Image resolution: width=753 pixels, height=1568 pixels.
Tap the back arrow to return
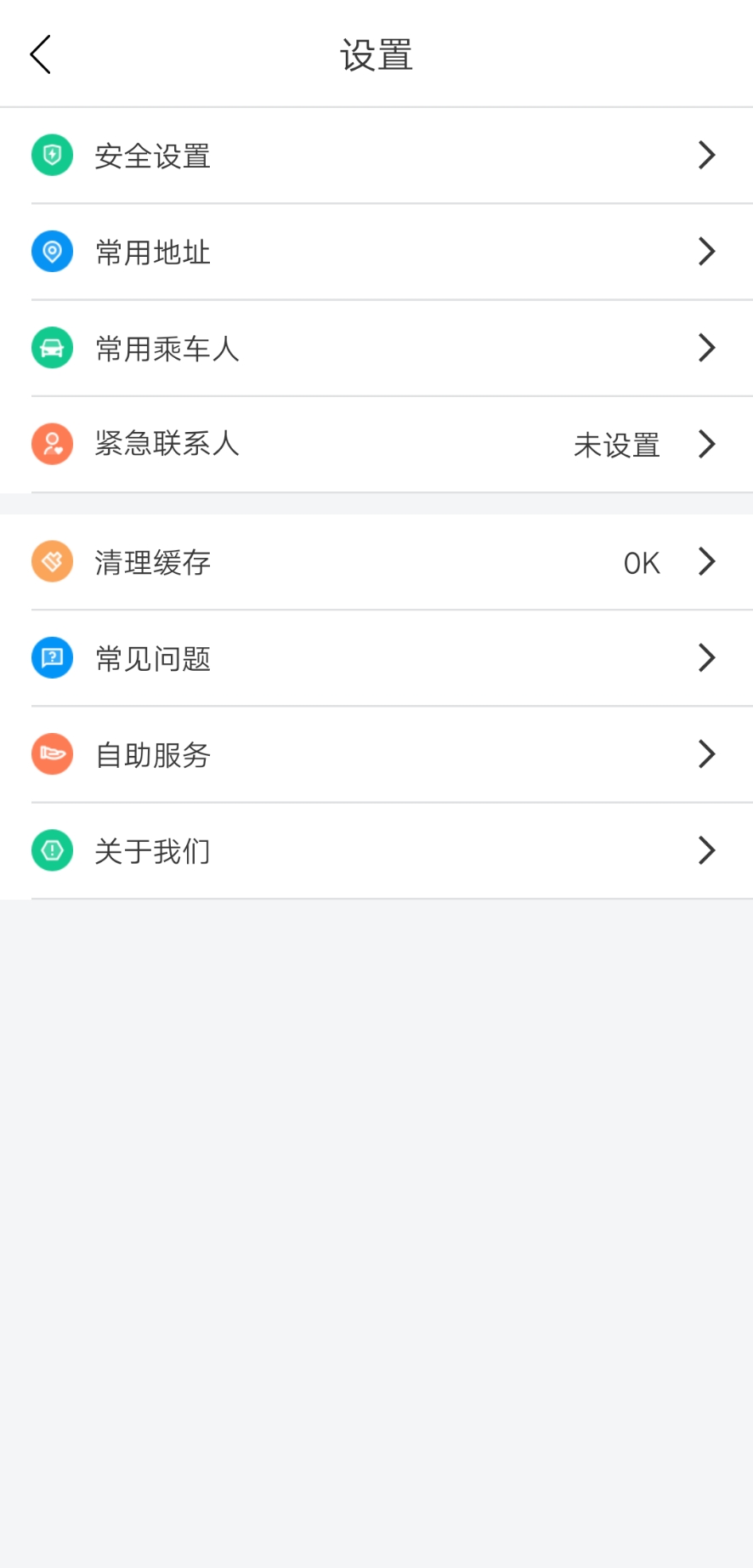[40, 53]
